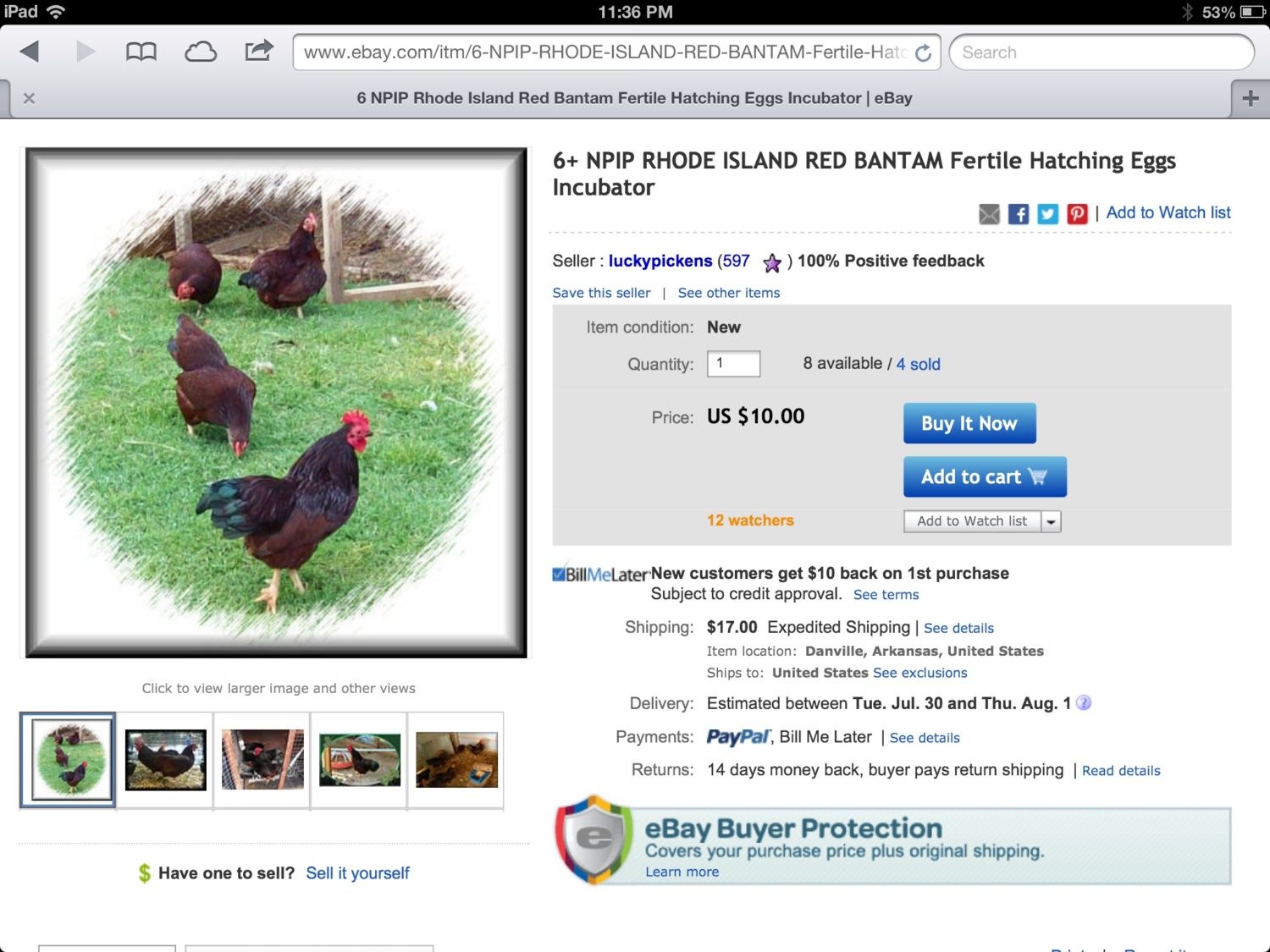Tap Buy It Now
This screenshot has width=1270, height=952.
click(969, 423)
